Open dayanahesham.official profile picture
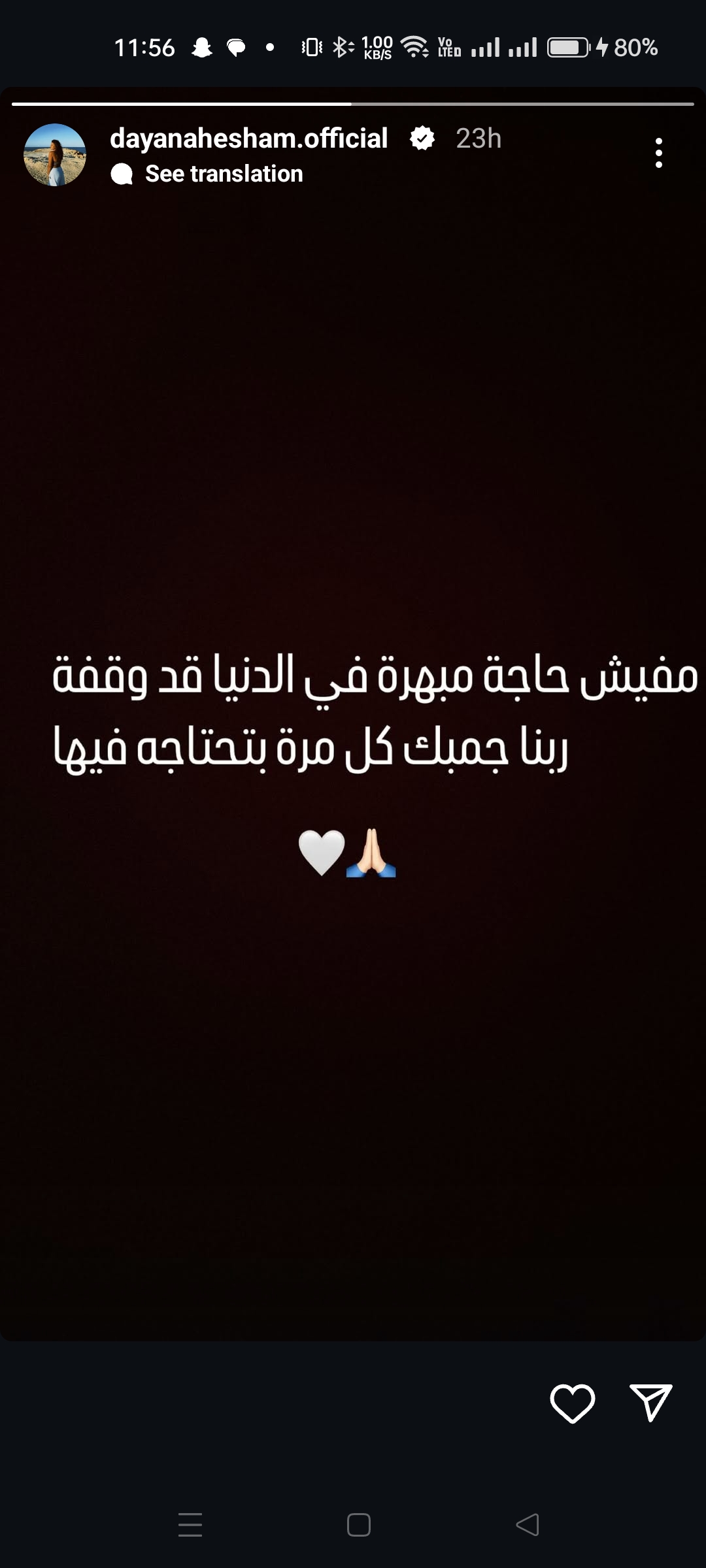Screen dimensions: 706x1568 pyautogui.click(x=55, y=155)
